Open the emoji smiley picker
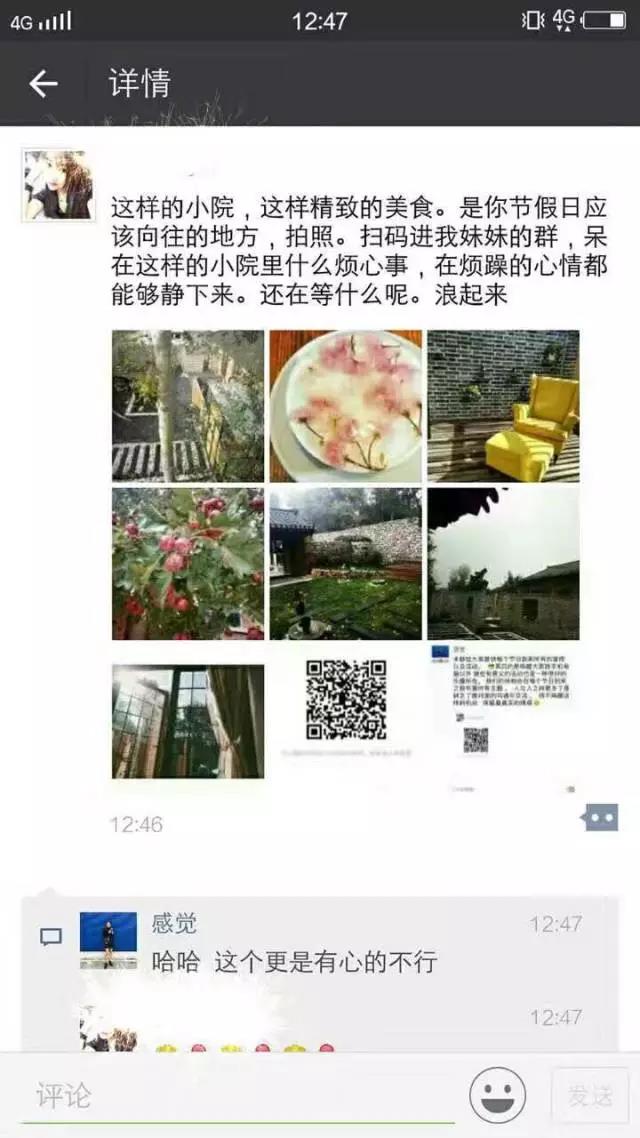The image size is (640, 1138). click(x=497, y=1095)
